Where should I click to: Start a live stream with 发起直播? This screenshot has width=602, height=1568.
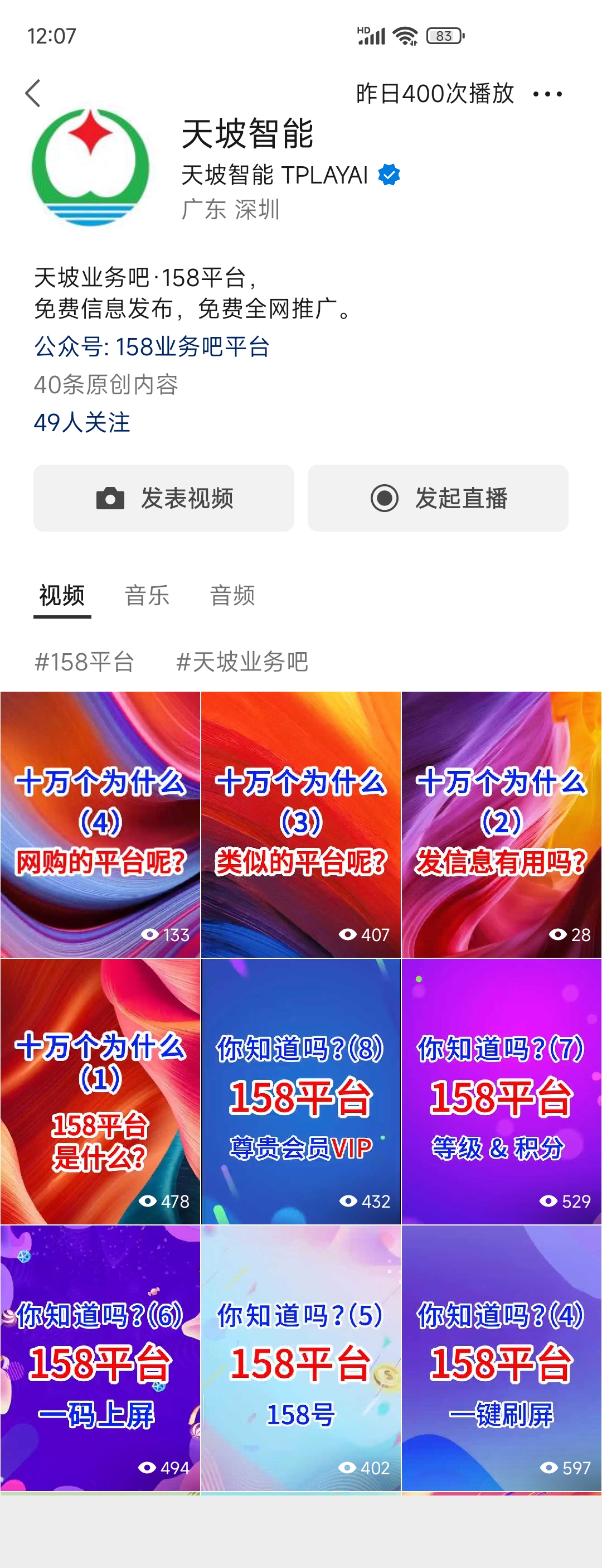438,498
